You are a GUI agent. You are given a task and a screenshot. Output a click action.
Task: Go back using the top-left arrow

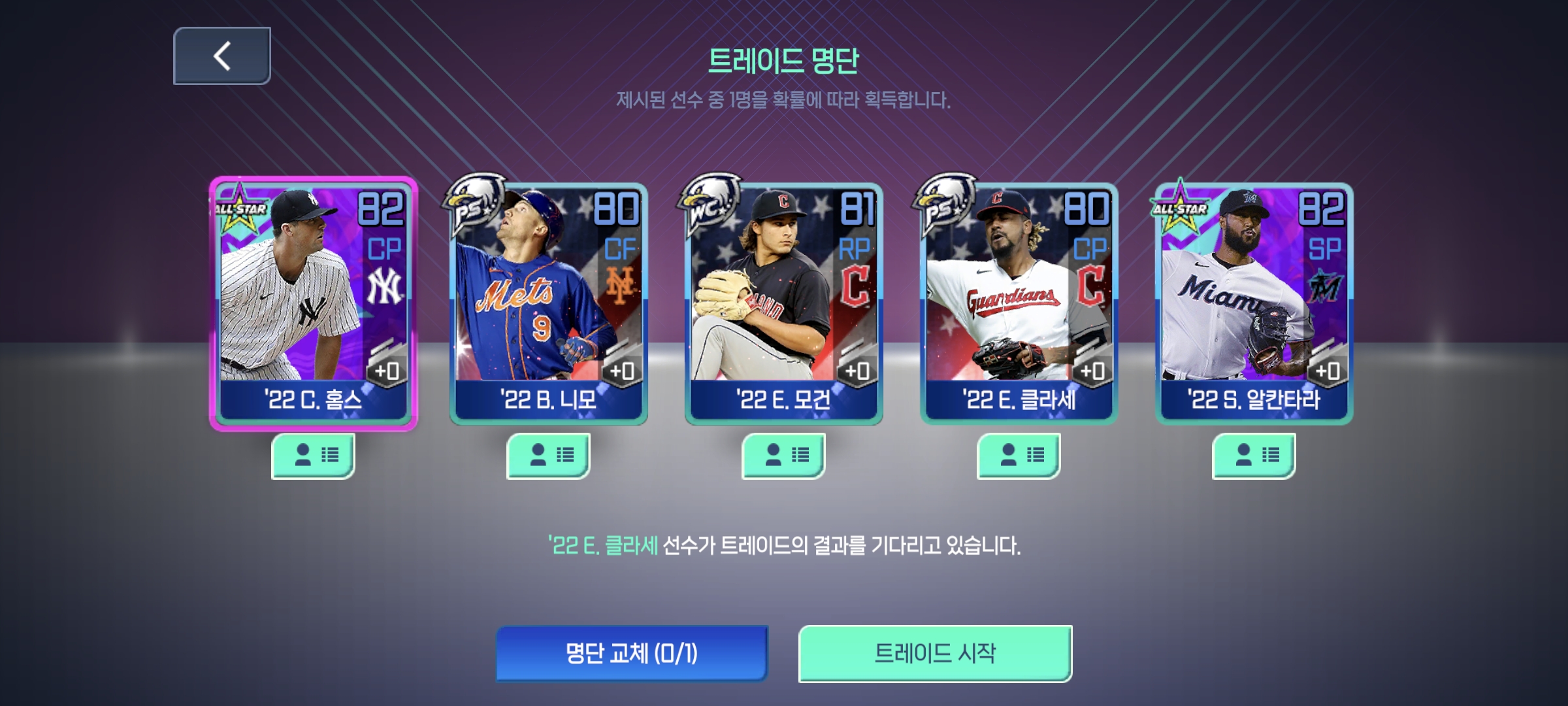[221, 56]
